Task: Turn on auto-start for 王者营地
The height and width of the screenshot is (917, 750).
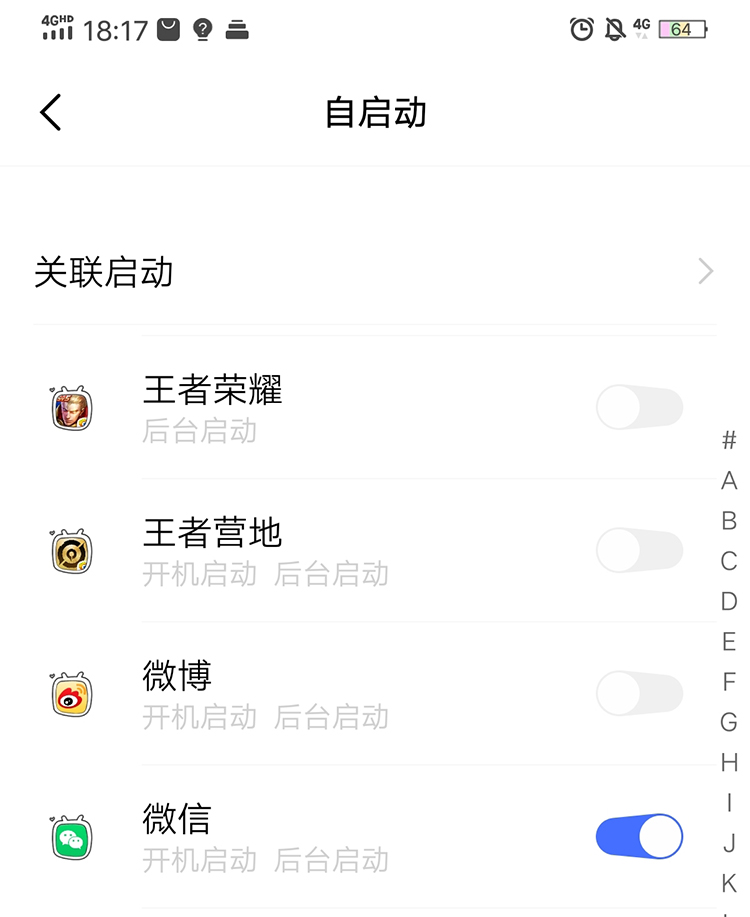Action: [639, 551]
